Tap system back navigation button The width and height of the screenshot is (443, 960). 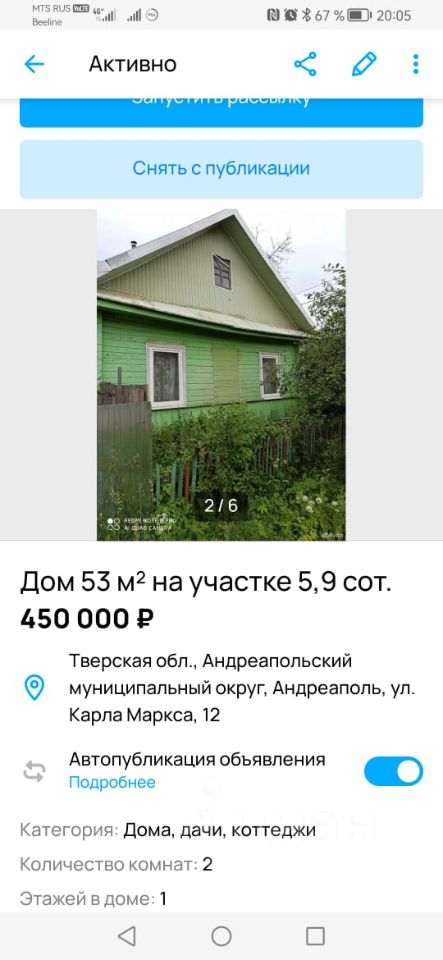(127, 936)
